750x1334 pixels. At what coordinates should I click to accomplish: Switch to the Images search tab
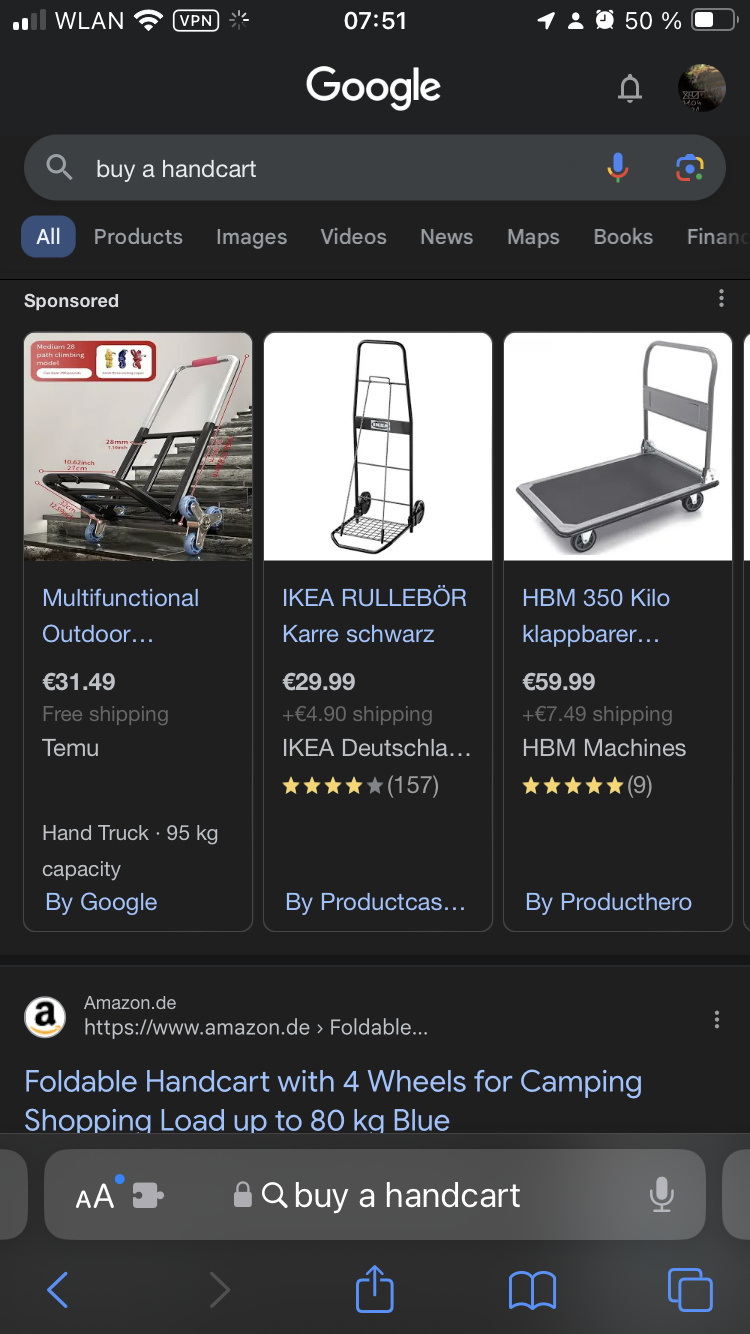251,237
